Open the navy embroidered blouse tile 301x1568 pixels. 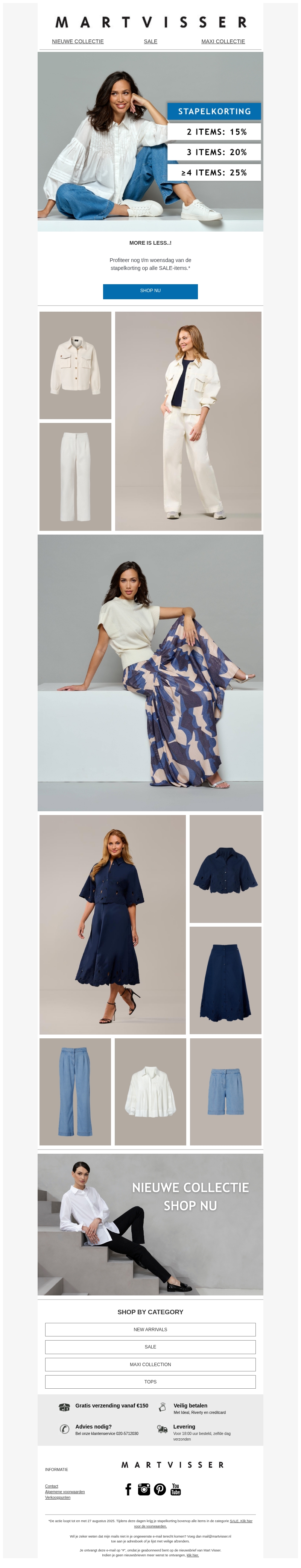point(225,869)
